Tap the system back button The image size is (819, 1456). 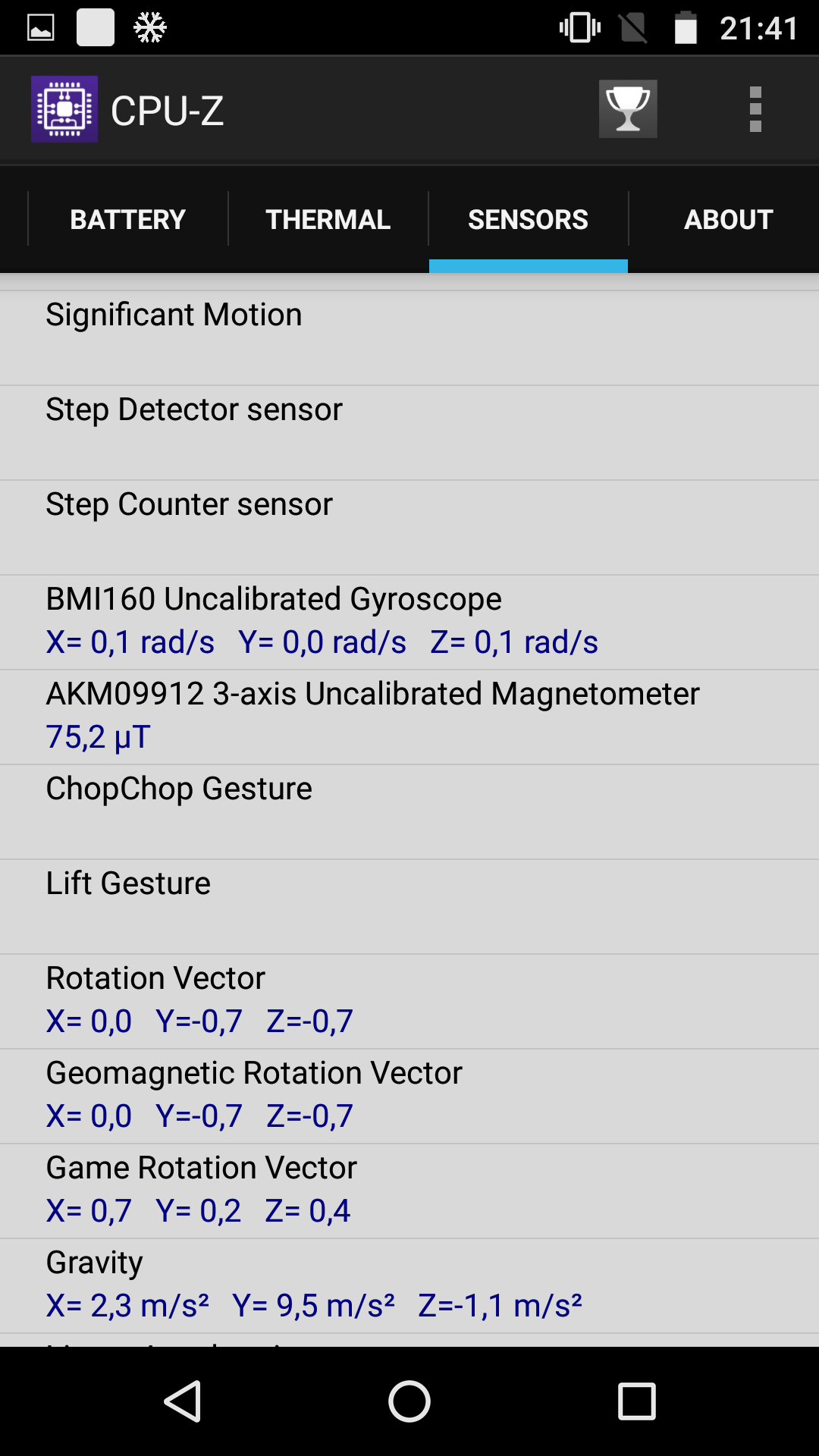[x=183, y=1401]
